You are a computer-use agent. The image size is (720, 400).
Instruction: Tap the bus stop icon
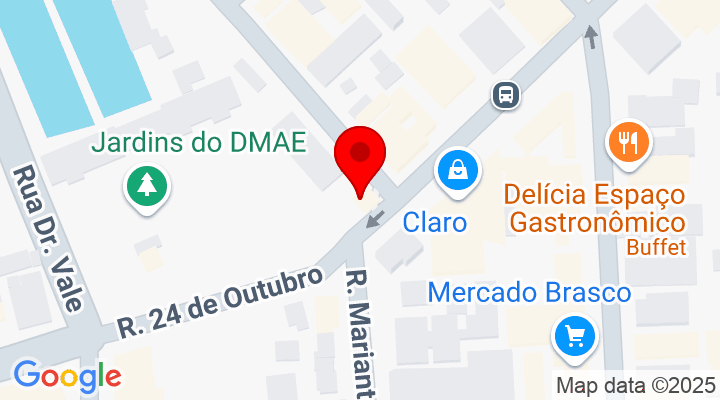coord(507,95)
